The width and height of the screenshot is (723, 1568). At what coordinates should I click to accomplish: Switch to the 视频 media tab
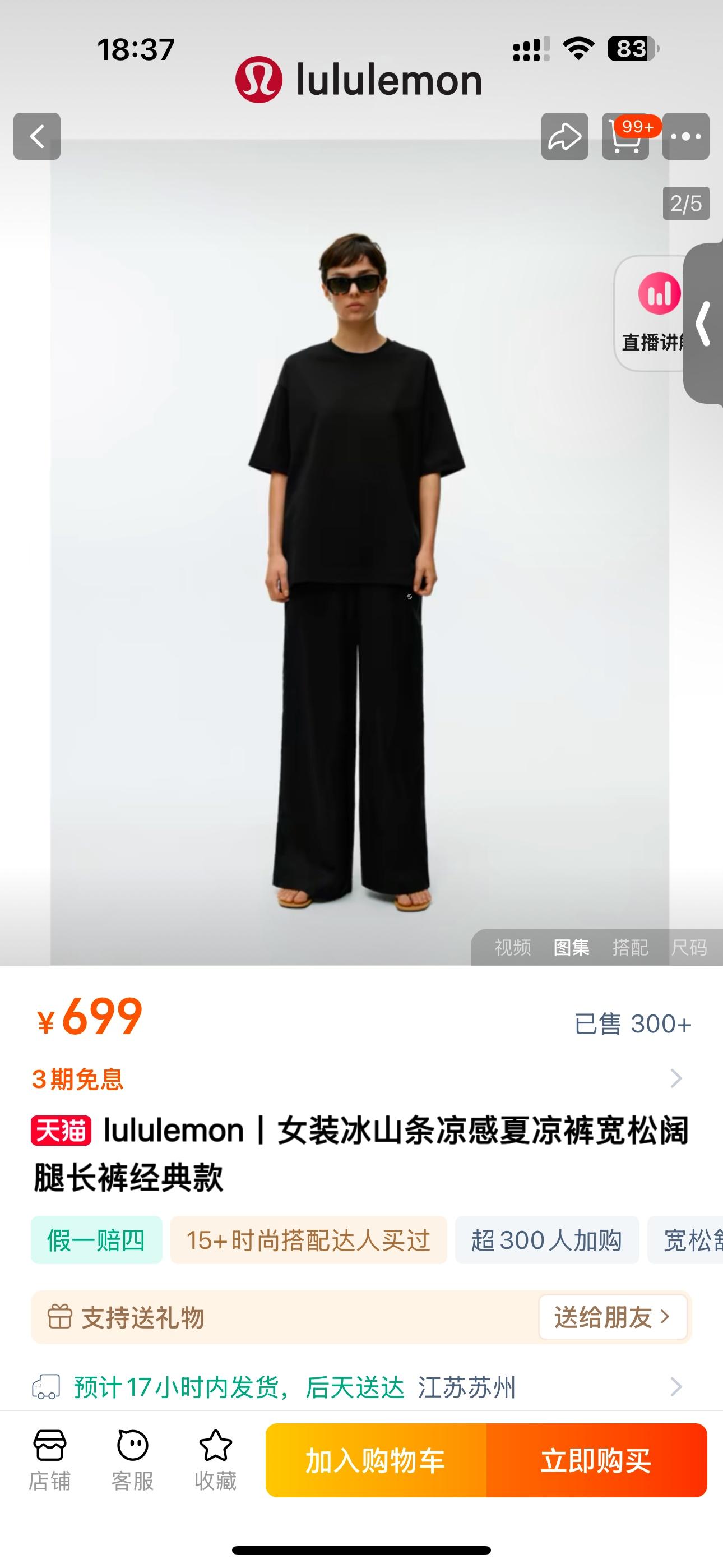click(x=512, y=947)
